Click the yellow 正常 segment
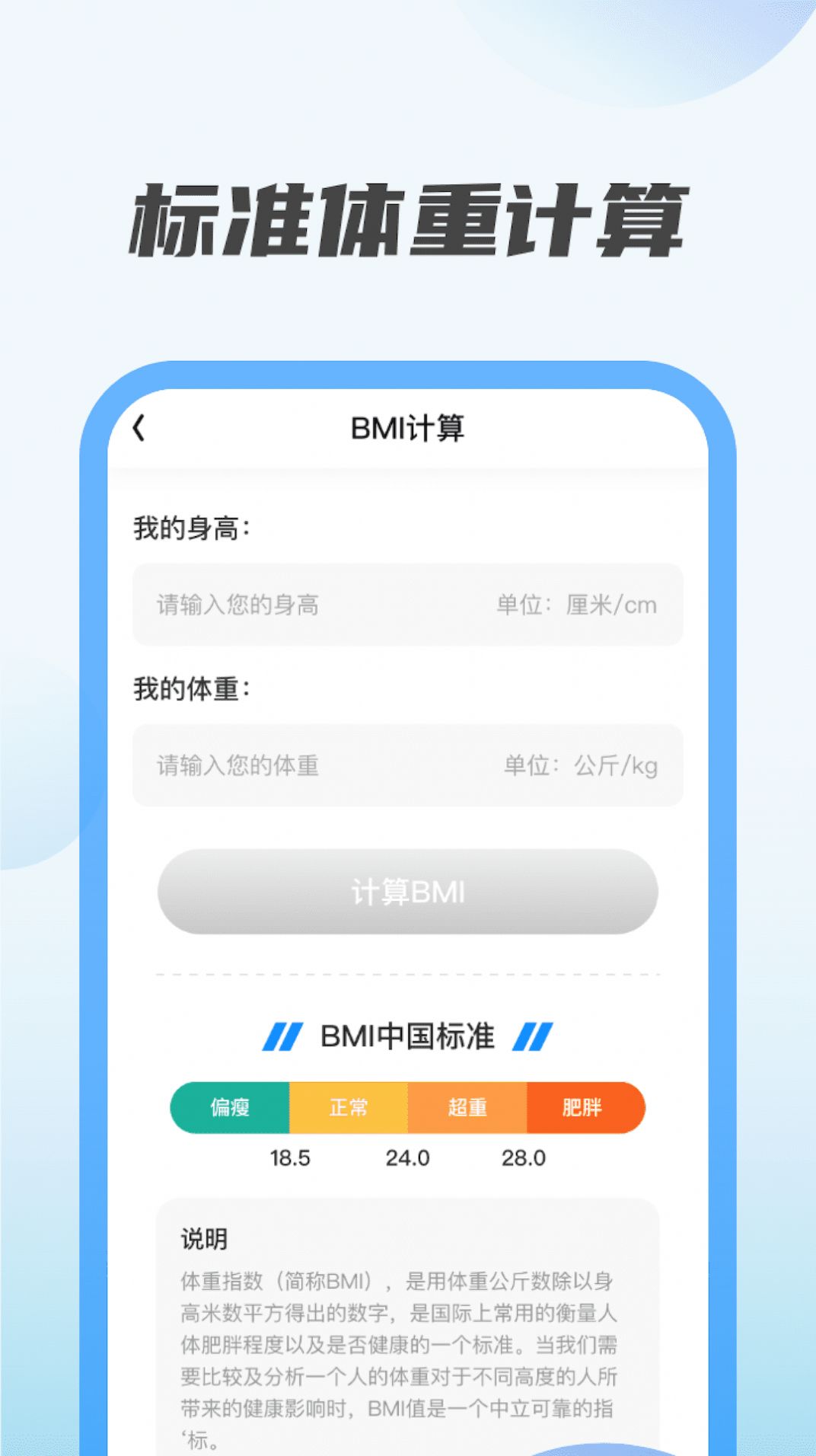Screen dimensions: 816x1456 (x=349, y=1108)
